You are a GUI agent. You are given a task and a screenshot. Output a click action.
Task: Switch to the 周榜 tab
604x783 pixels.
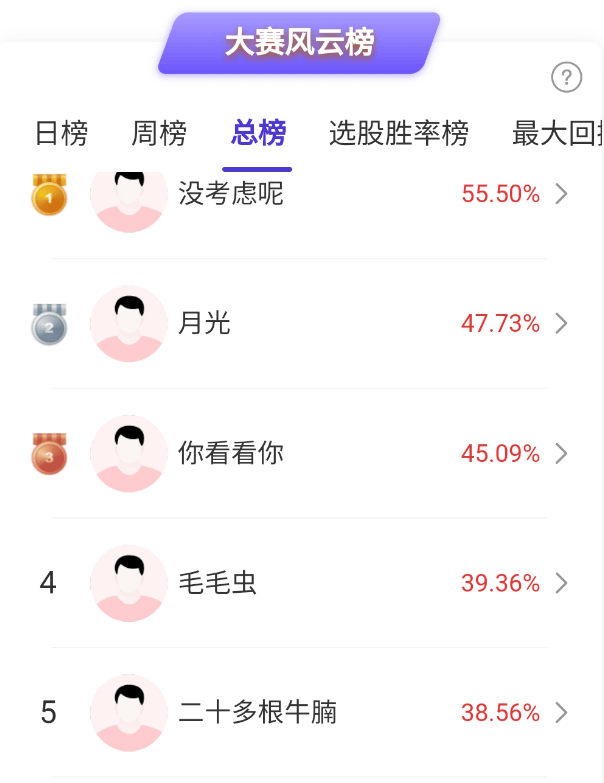[159, 133]
